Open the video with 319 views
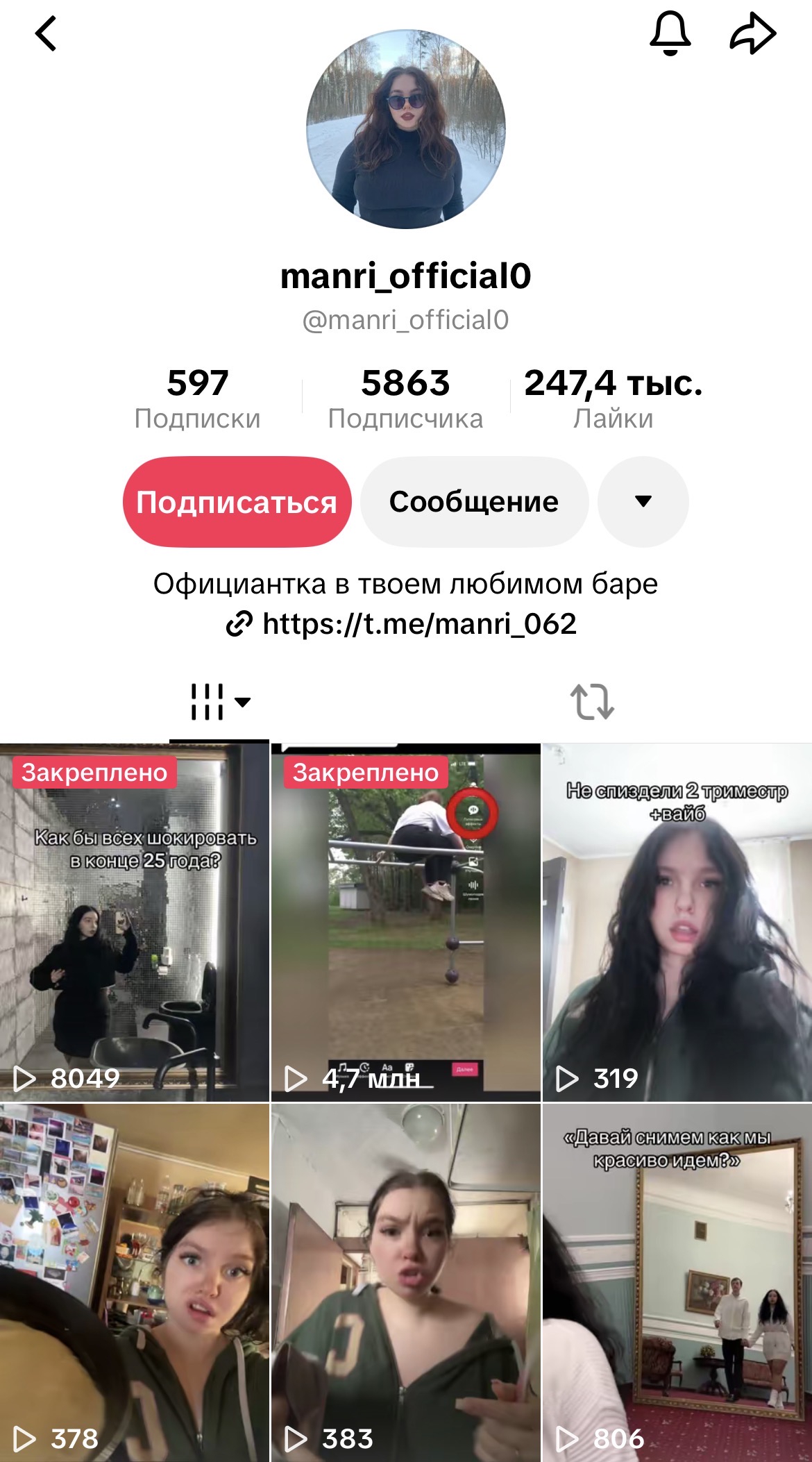 click(x=677, y=923)
